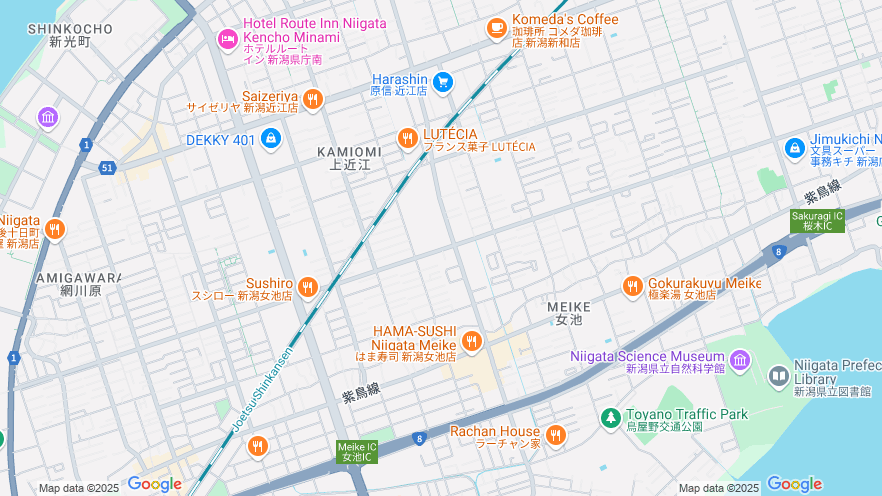
Task: Select HAMA-SUSHI Niigata Meike marker
Action: [471, 342]
